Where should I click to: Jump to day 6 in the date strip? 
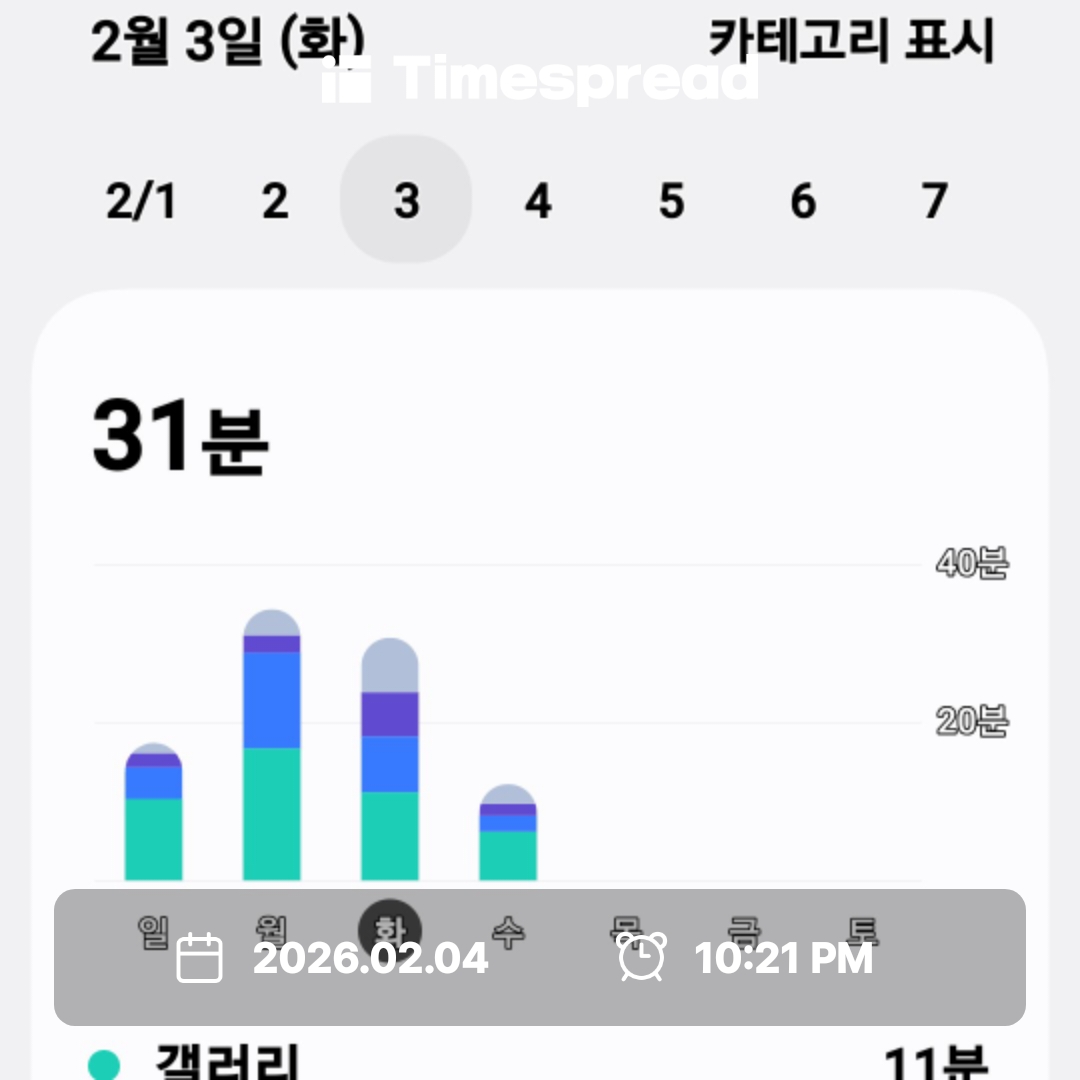pos(803,201)
